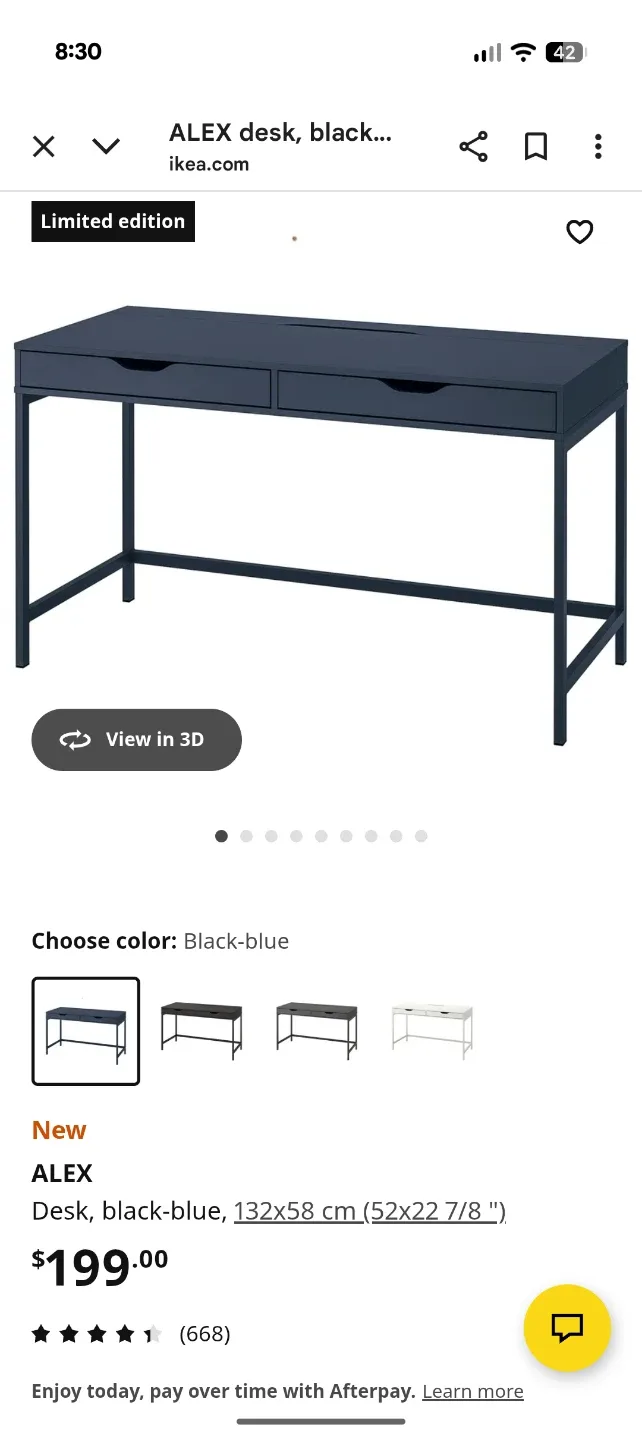The width and height of the screenshot is (642, 1440).
Task: Bookmark the ikea.com page
Action: tap(536, 147)
